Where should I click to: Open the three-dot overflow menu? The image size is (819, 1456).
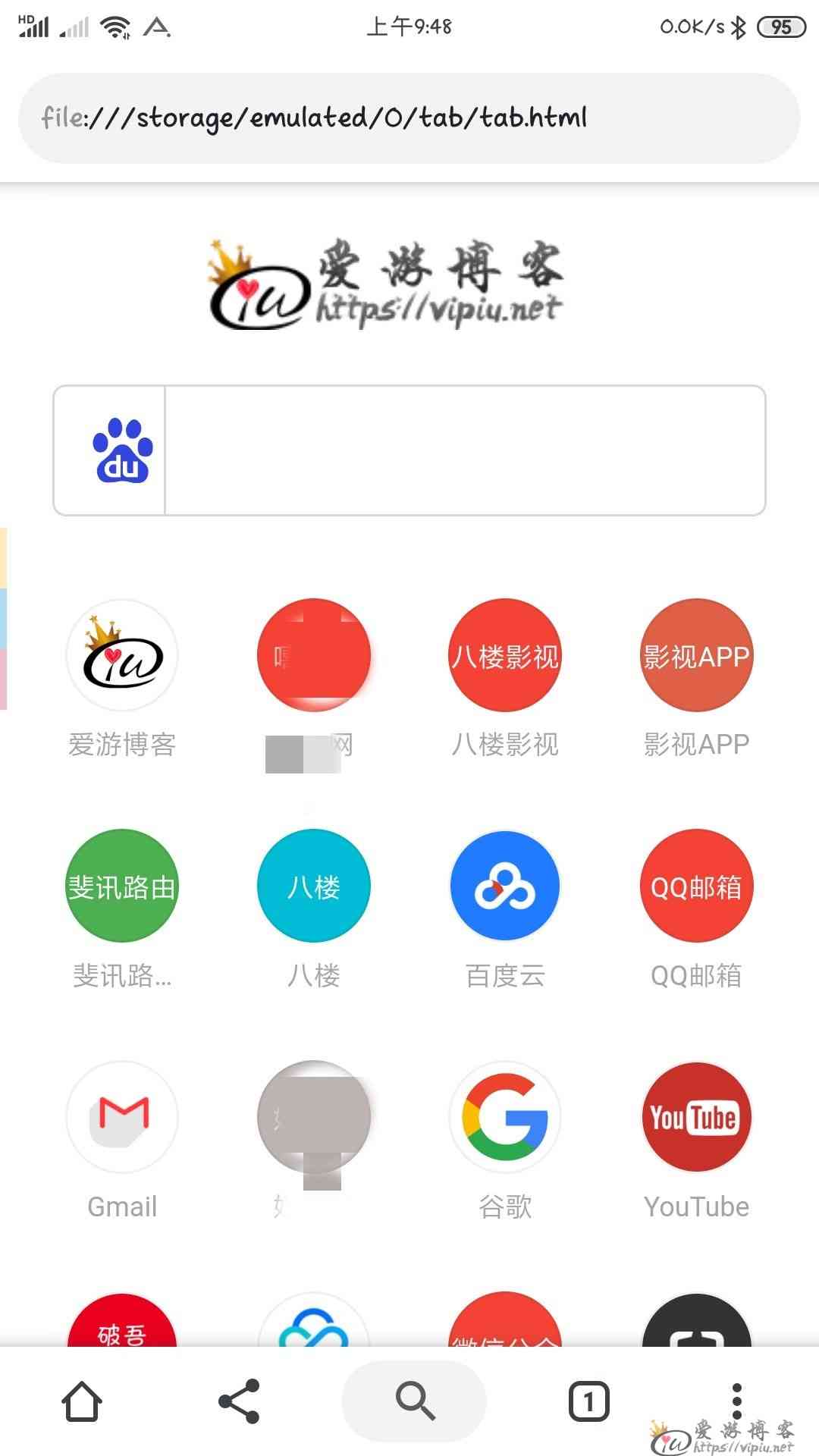tap(736, 1401)
